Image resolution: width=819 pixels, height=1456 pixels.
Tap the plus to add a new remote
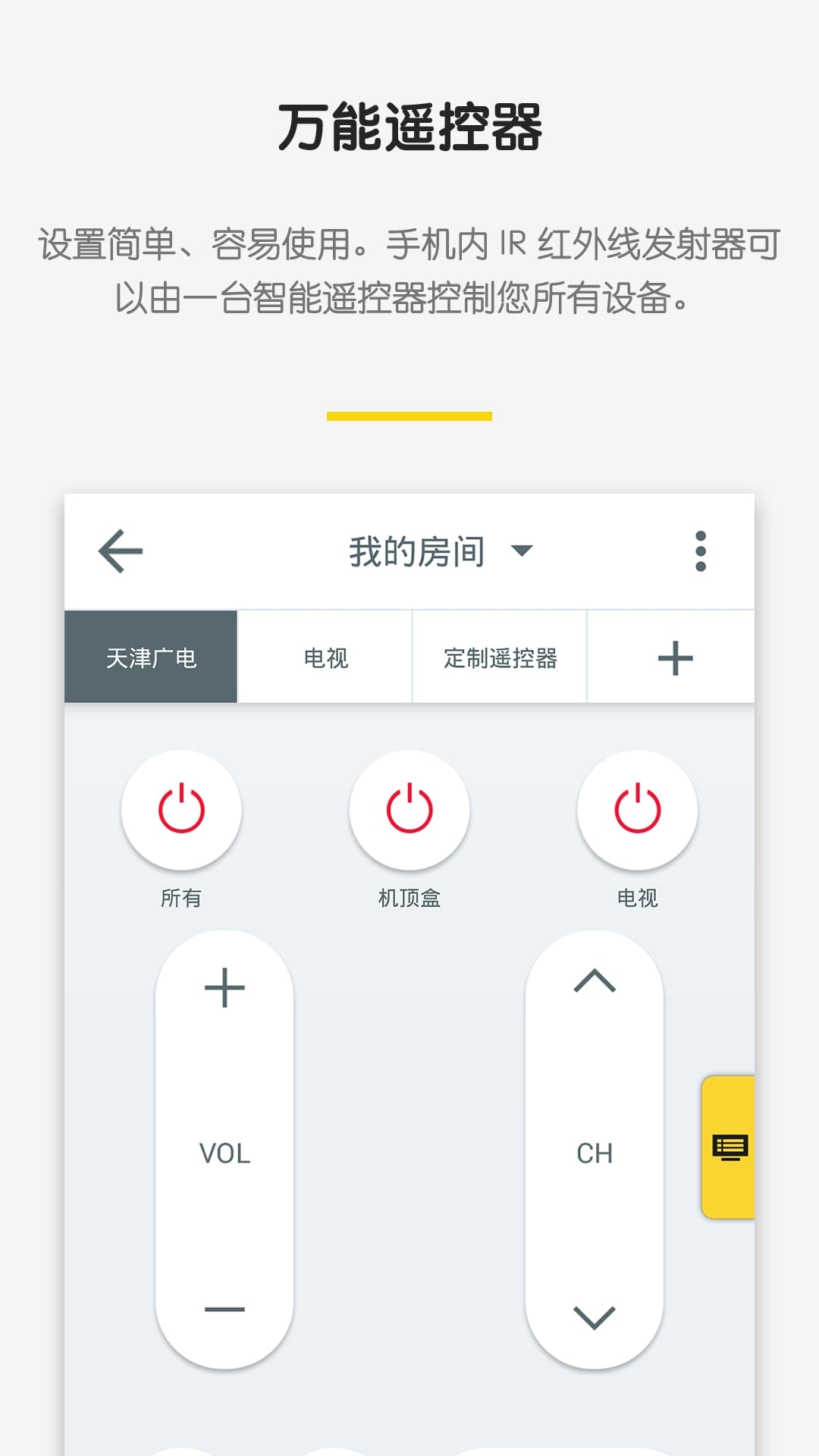tap(673, 659)
